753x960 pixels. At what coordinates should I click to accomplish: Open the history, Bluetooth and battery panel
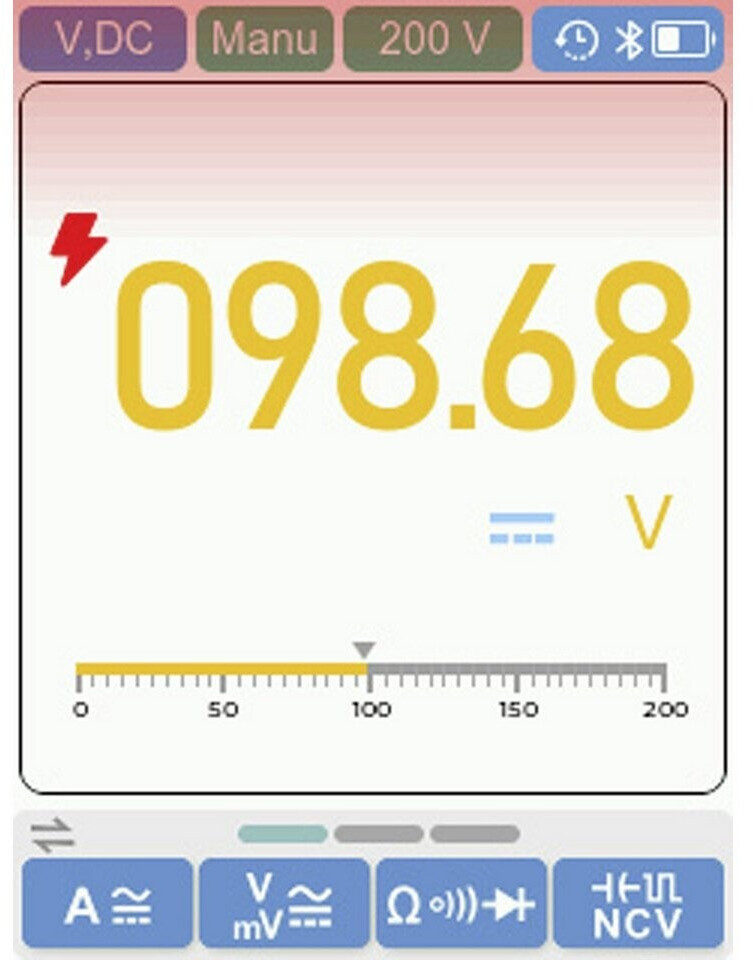coord(629,39)
